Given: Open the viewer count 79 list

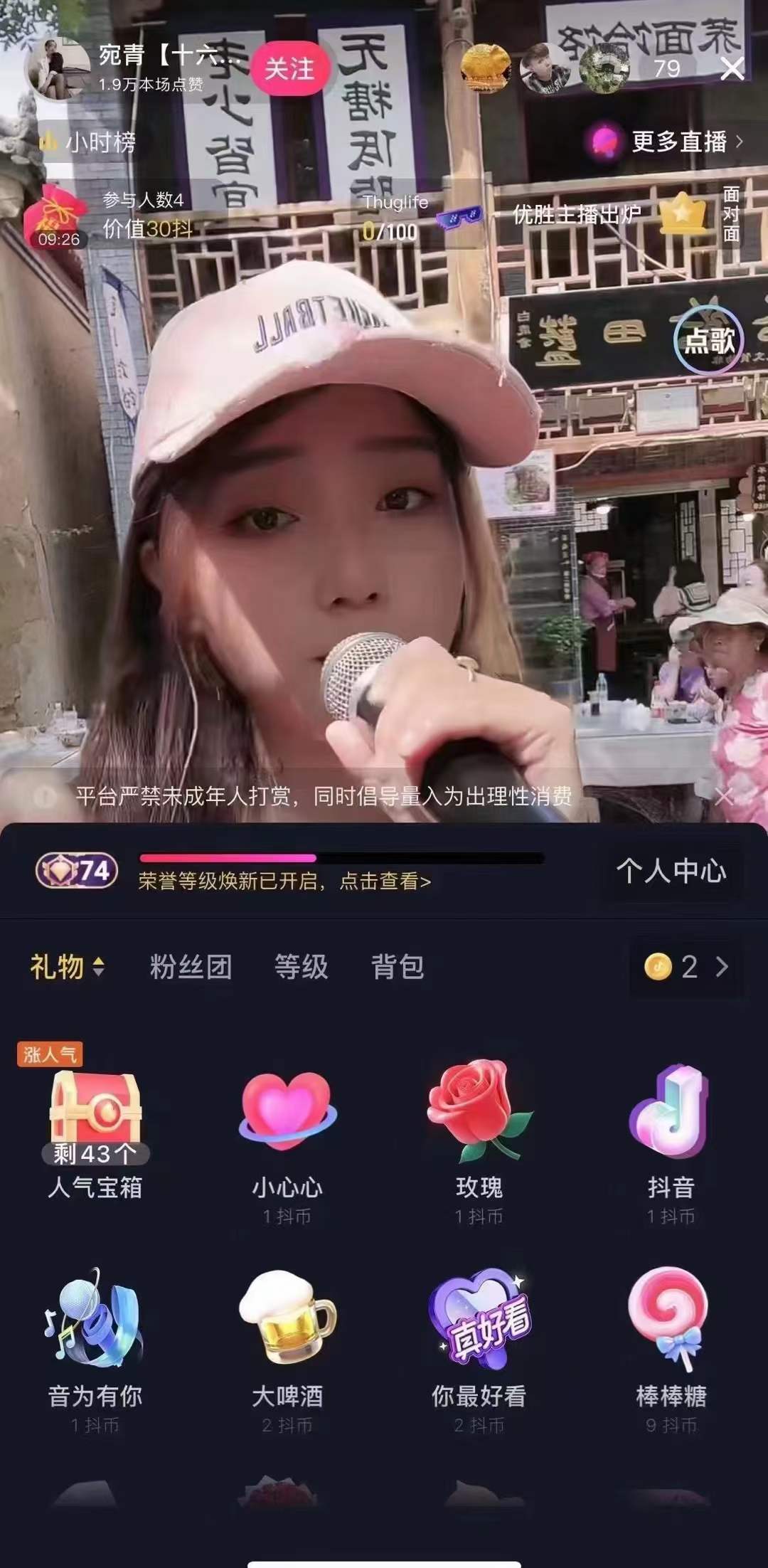Looking at the screenshot, I should click(x=666, y=69).
